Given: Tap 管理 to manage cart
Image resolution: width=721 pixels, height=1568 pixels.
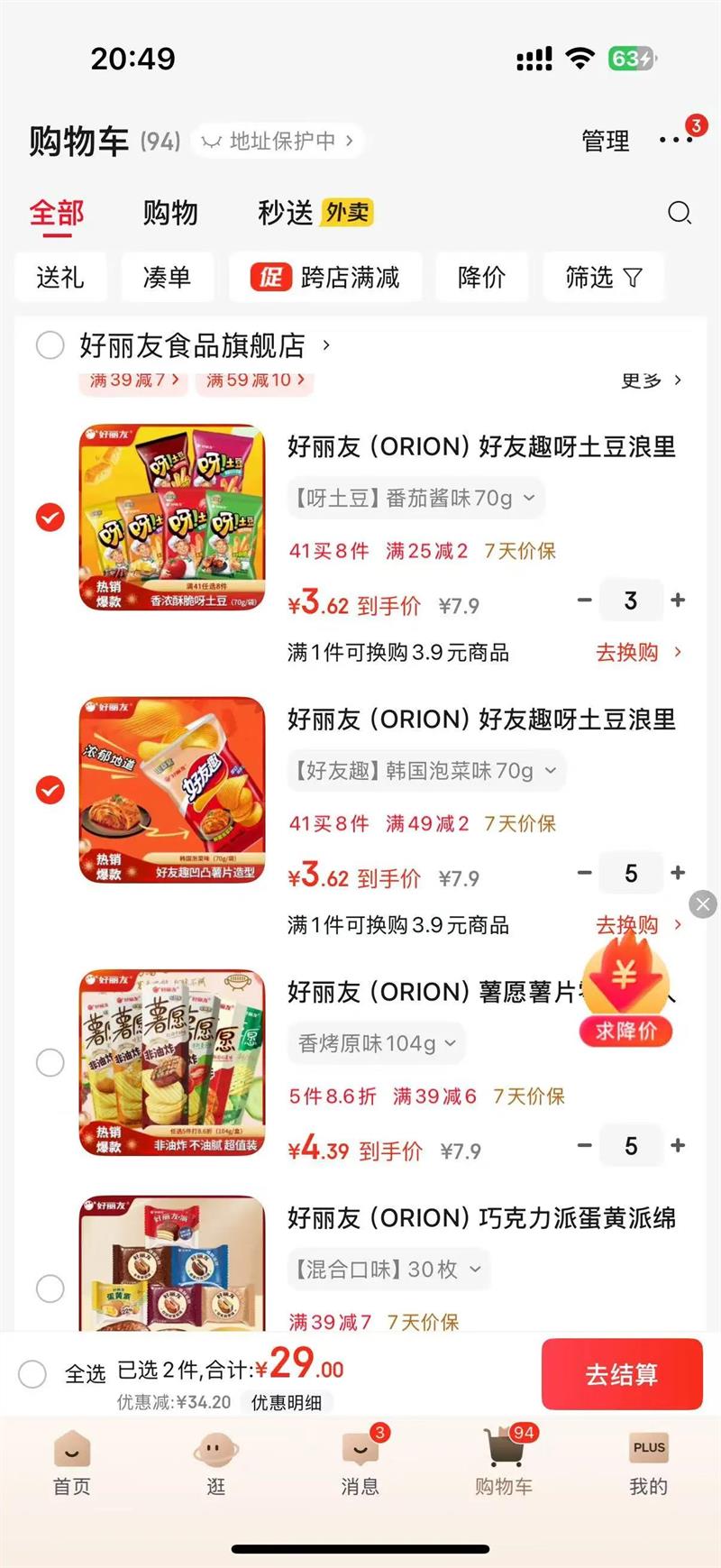Looking at the screenshot, I should (x=606, y=141).
